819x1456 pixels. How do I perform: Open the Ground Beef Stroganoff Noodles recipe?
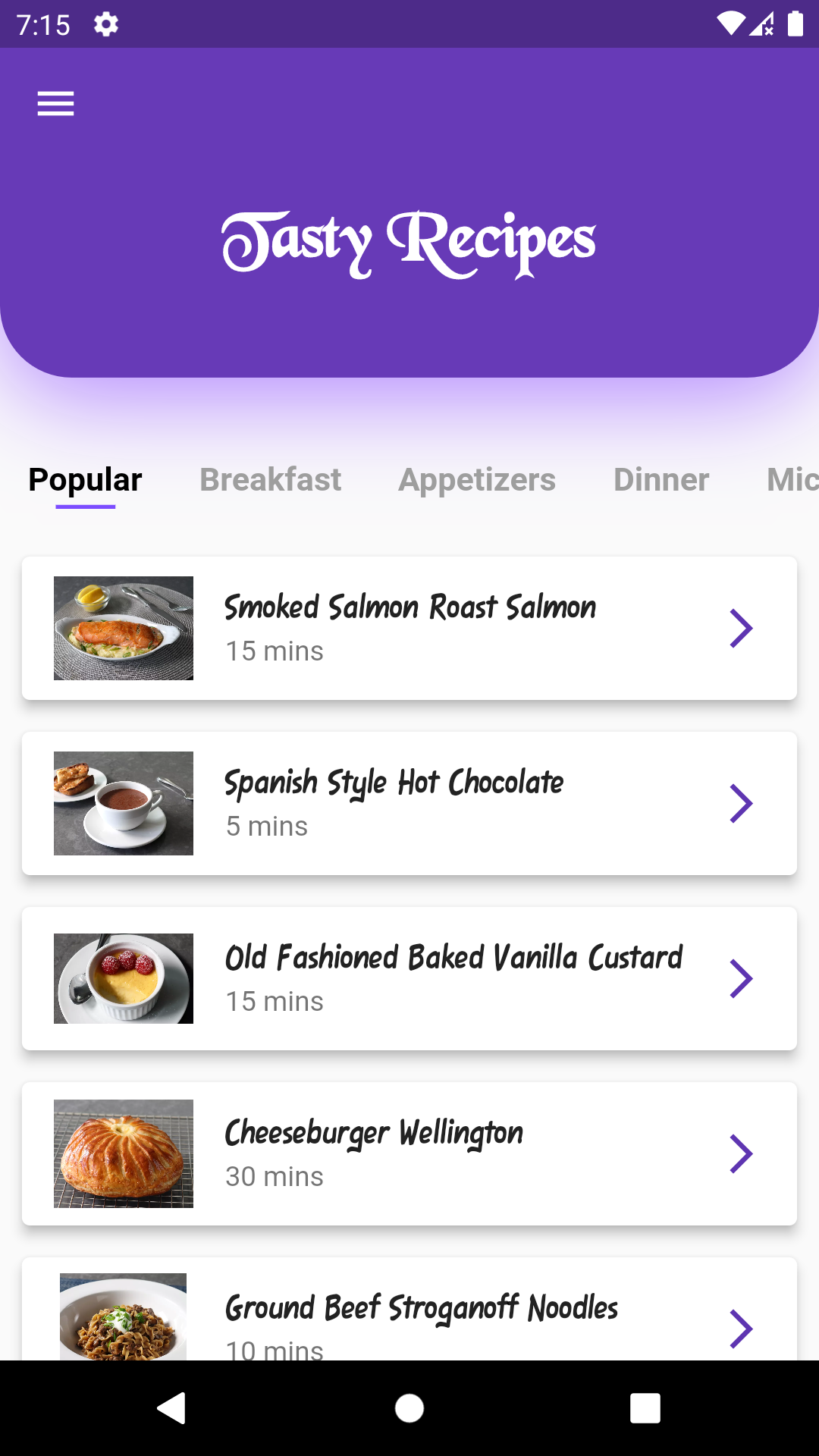pyautogui.click(x=422, y=1307)
